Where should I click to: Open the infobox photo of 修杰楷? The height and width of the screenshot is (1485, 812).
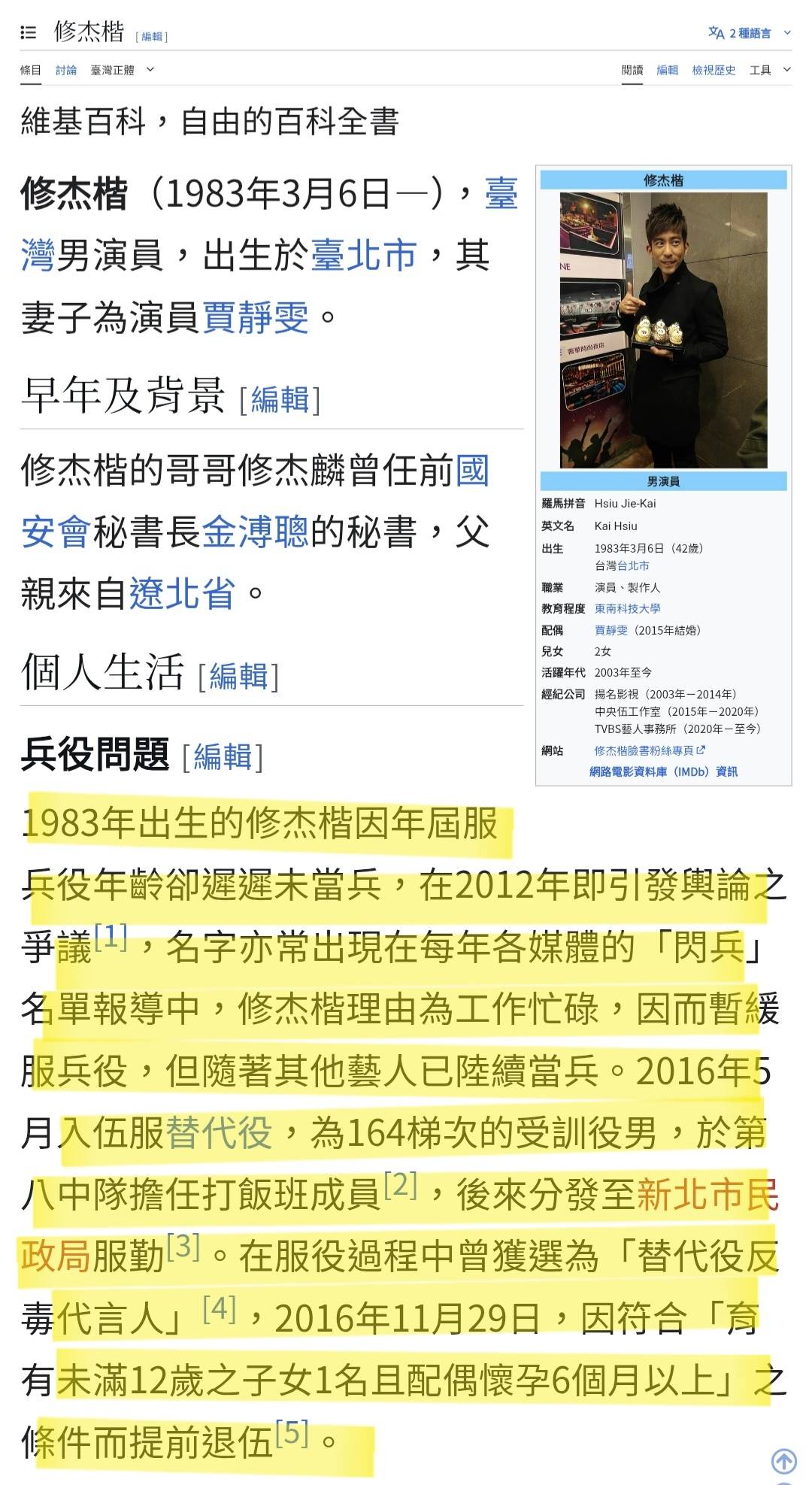point(663,331)
